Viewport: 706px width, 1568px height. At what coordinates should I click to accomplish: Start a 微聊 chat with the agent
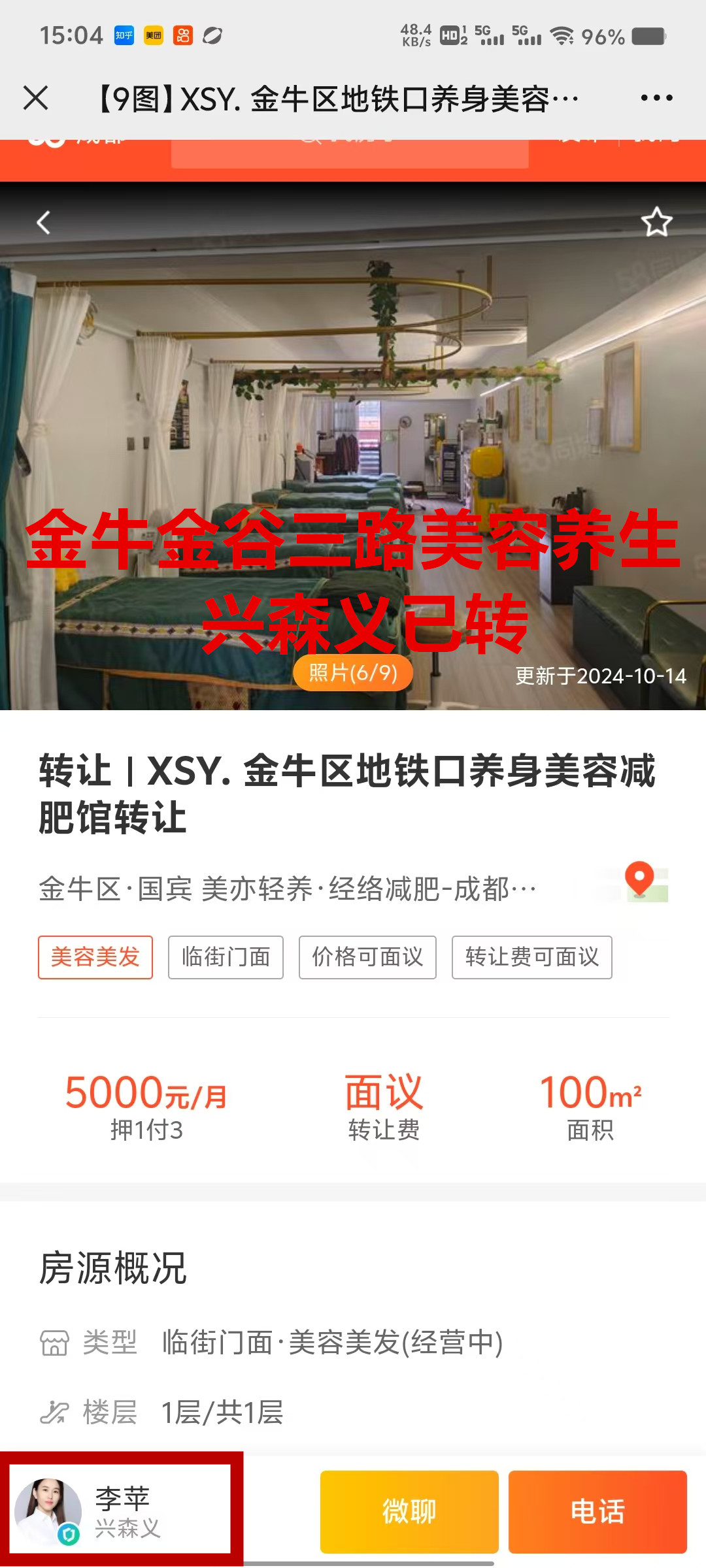[409, 1512]
